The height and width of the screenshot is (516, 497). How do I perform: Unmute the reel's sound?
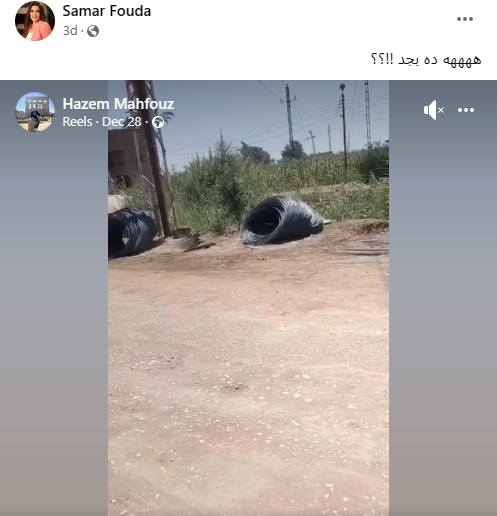(433, 110)
